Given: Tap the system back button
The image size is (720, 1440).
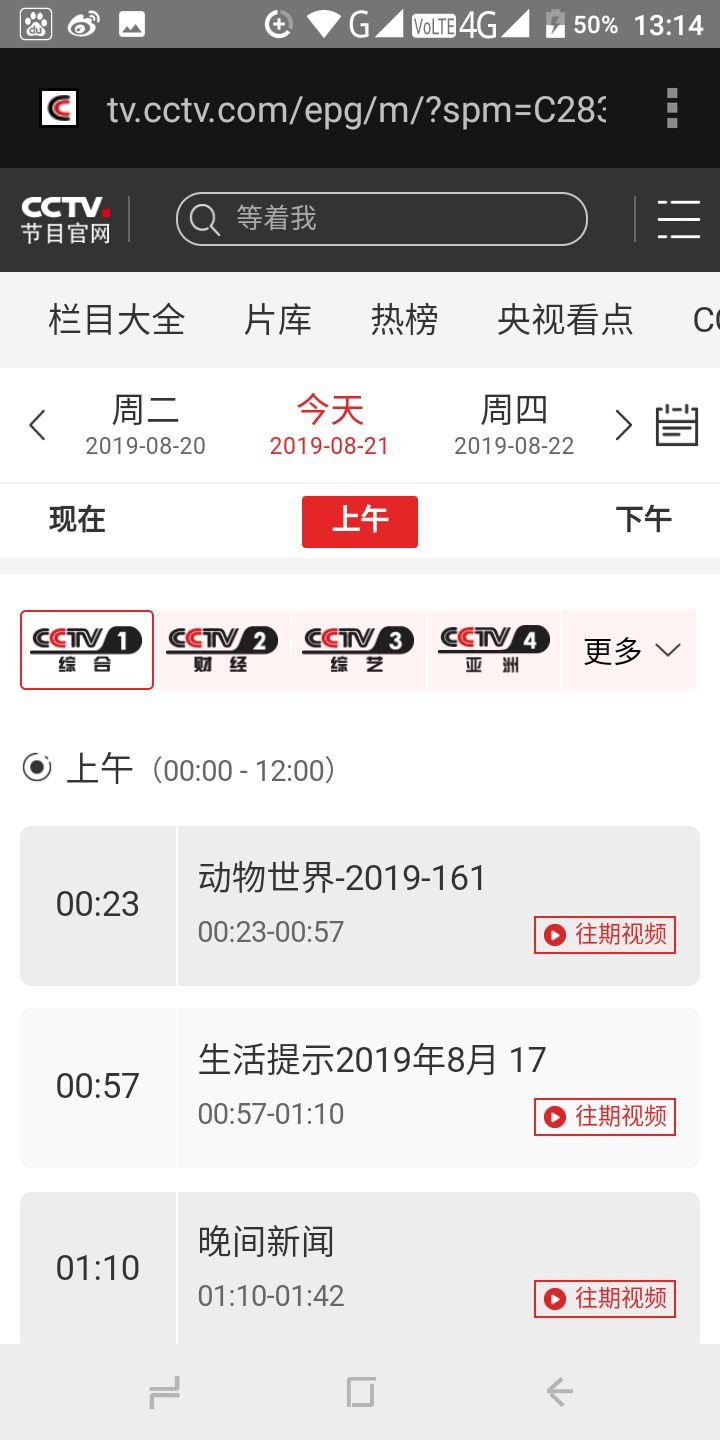Looking at the screenshot, I should 559,1391.
